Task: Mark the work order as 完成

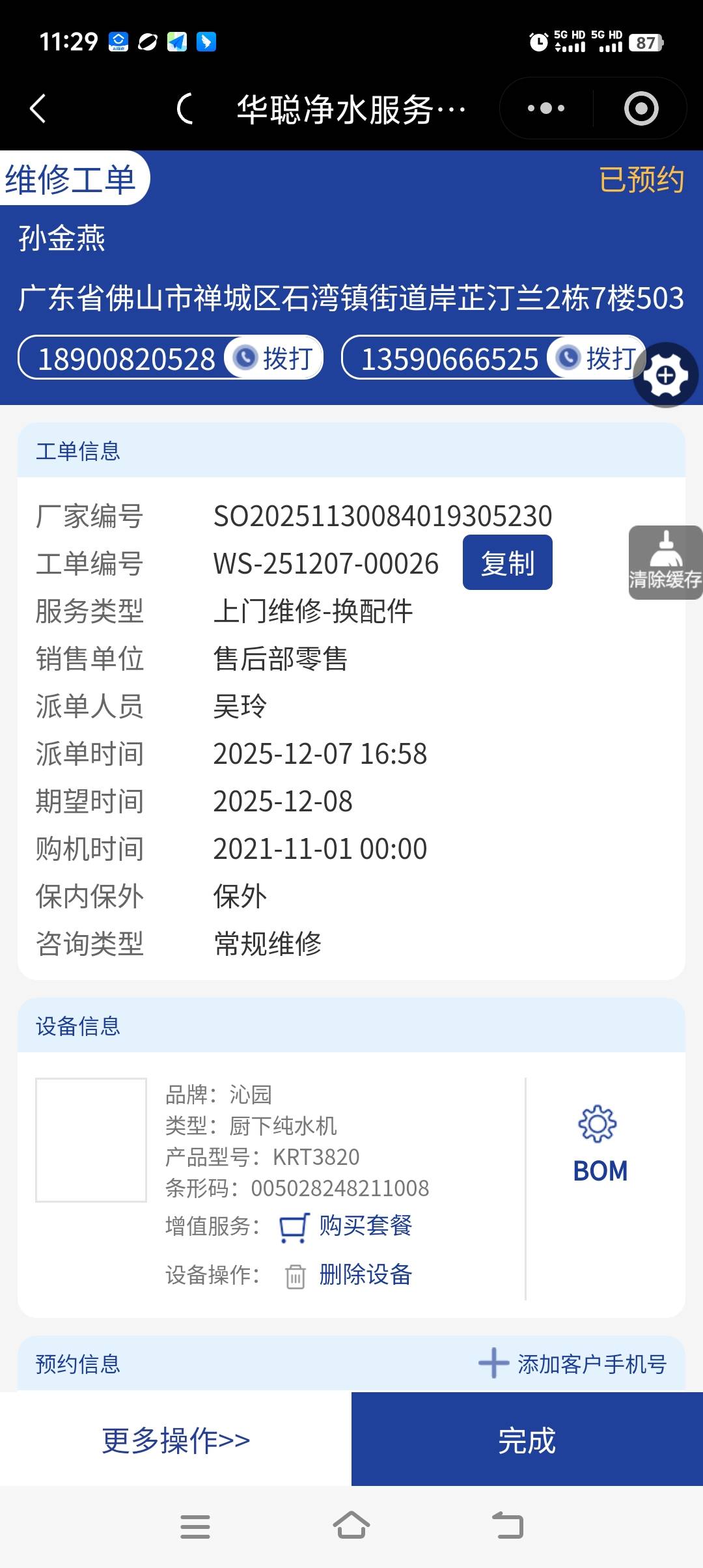Action: coord(527,1440)
